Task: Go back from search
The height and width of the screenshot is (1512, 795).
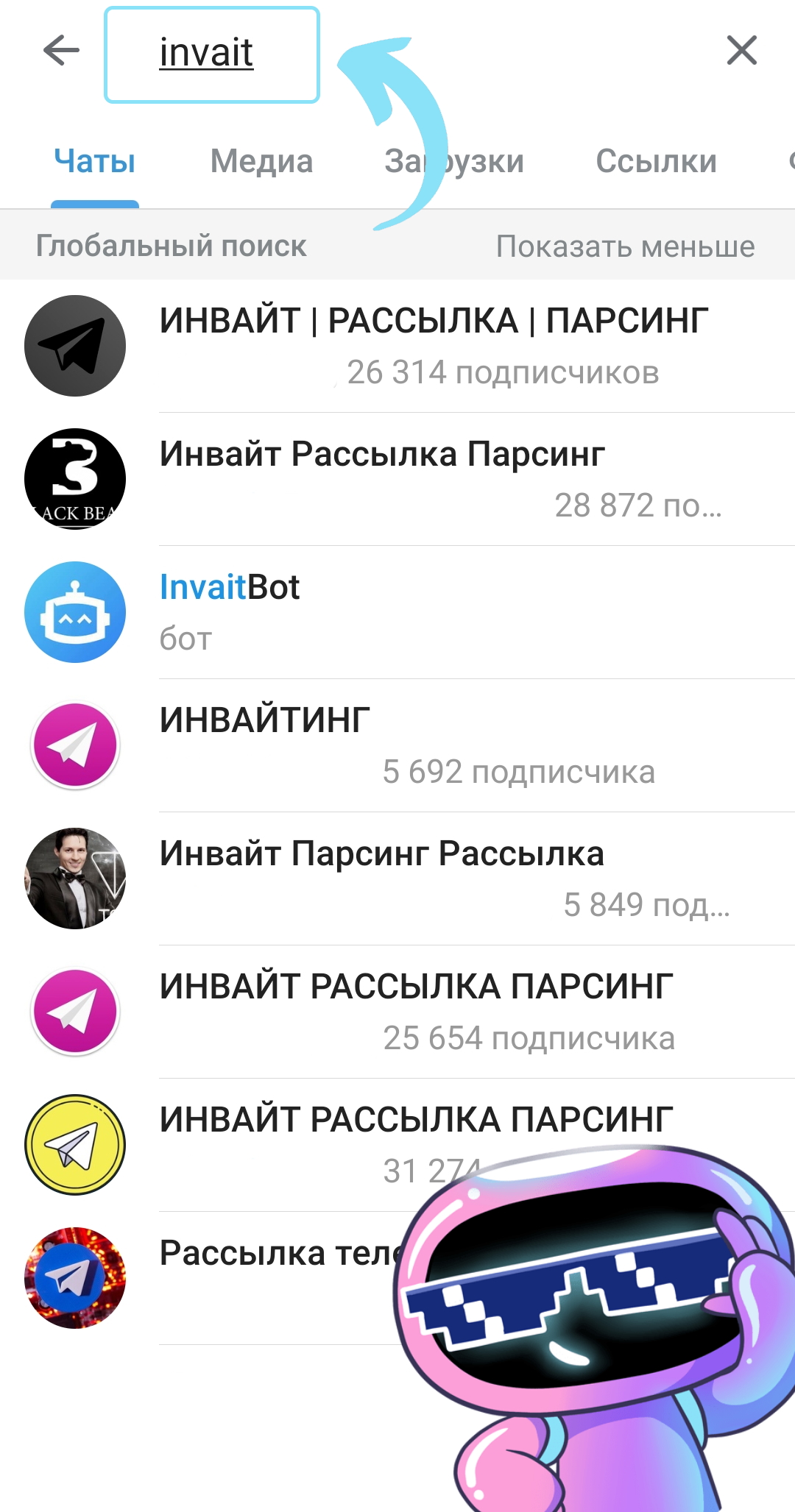Action: point(61,51)
